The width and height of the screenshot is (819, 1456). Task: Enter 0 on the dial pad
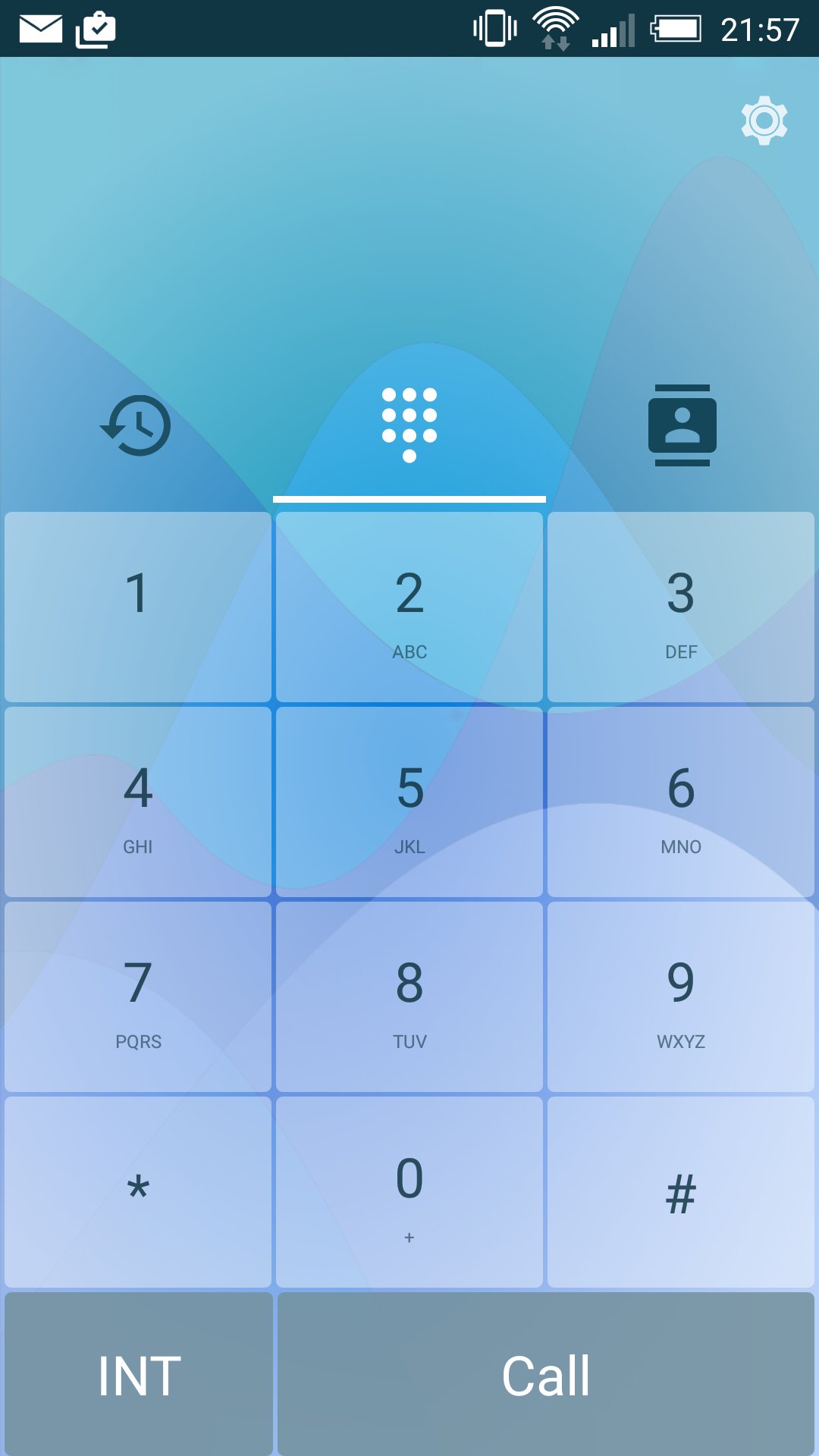point(409,1191)
